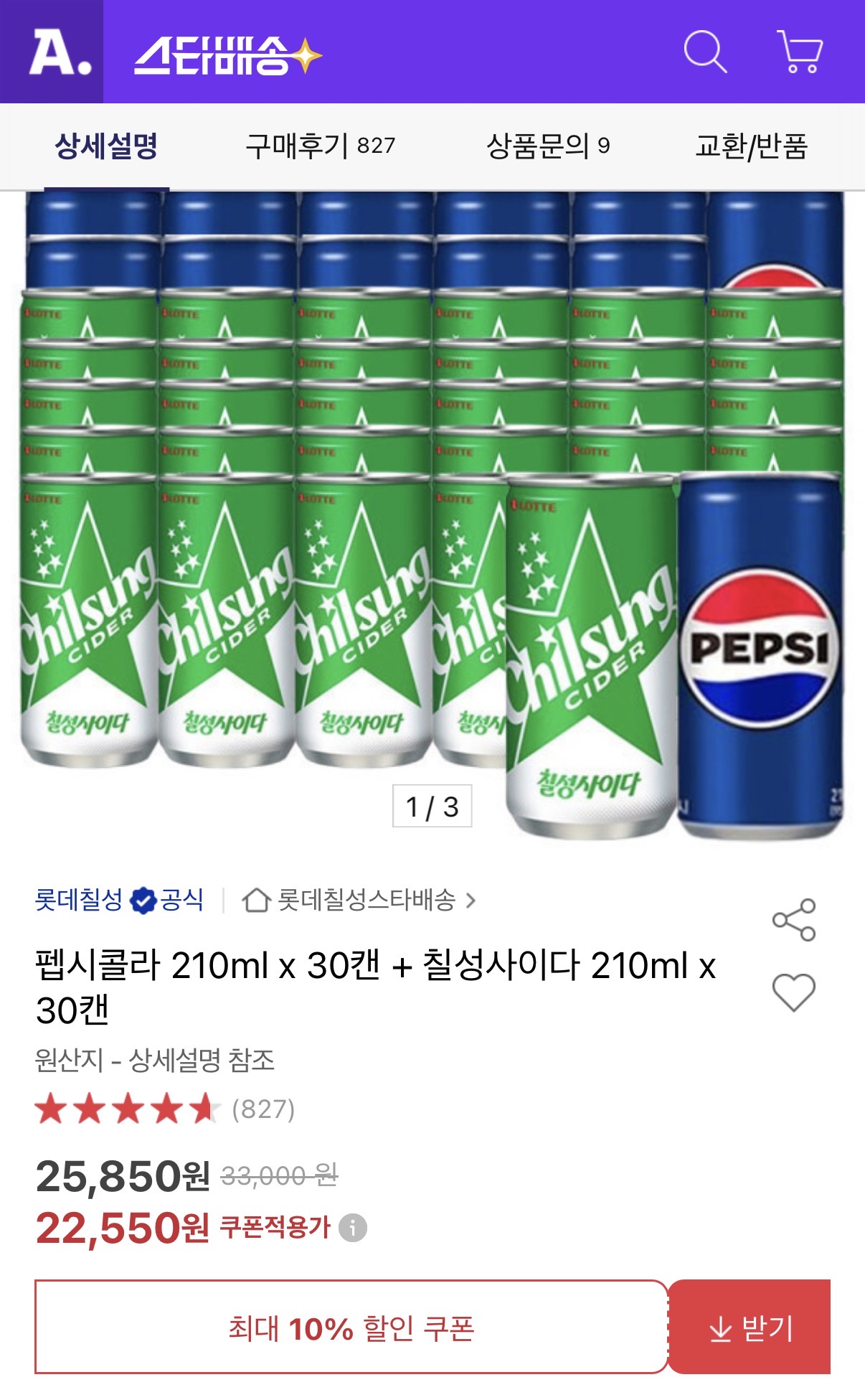Open reviews from the star rating (827)
865x1400 pixels.
[165, 1109]
